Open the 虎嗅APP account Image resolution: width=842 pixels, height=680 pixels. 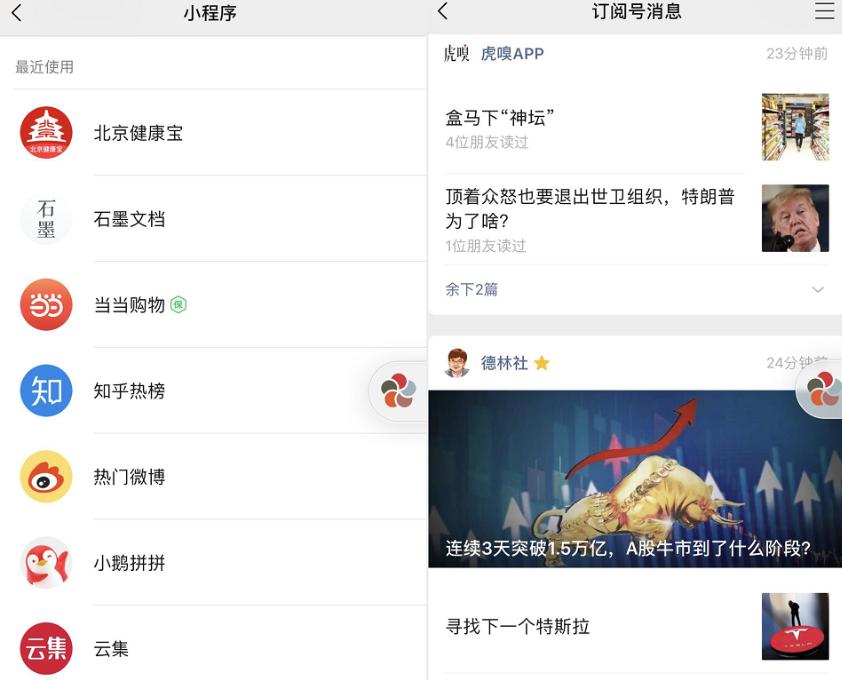tap(511, 54)
